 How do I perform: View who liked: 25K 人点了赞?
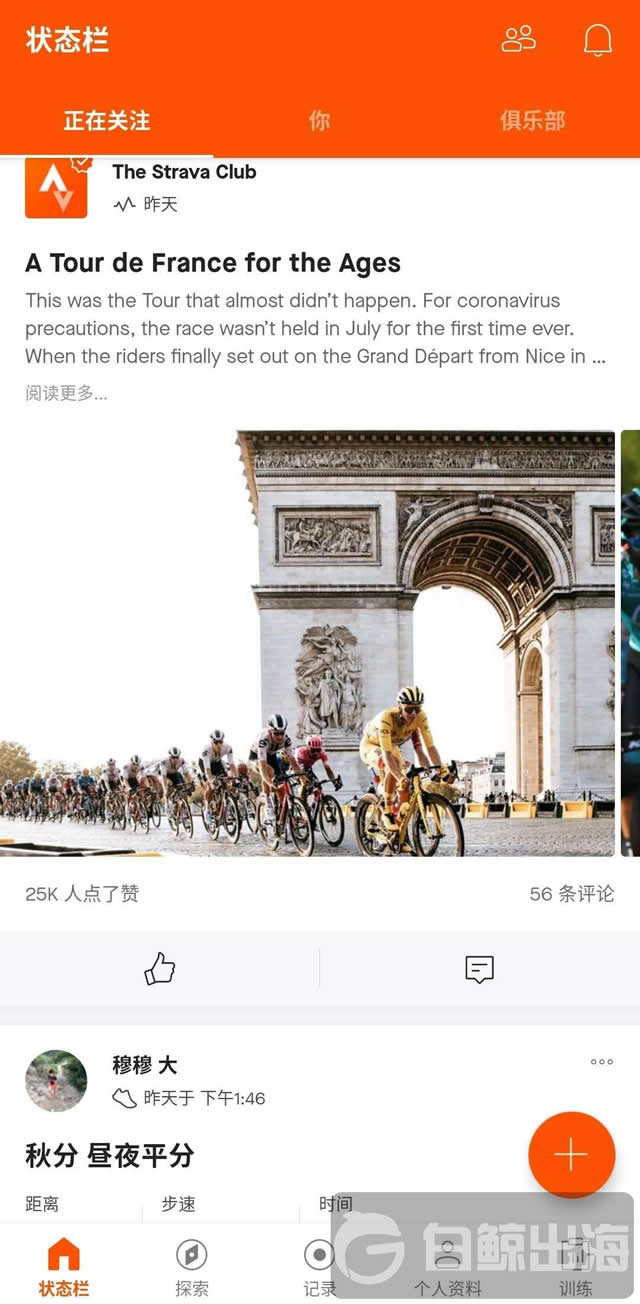82,893
